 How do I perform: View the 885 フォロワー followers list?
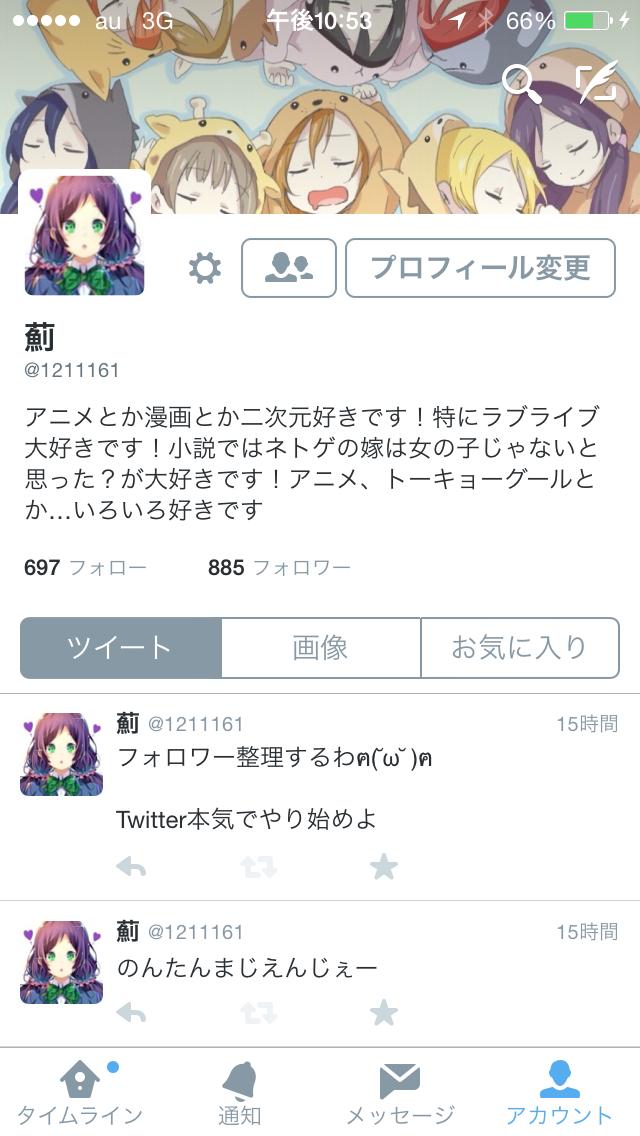click(x=279, y=568)
